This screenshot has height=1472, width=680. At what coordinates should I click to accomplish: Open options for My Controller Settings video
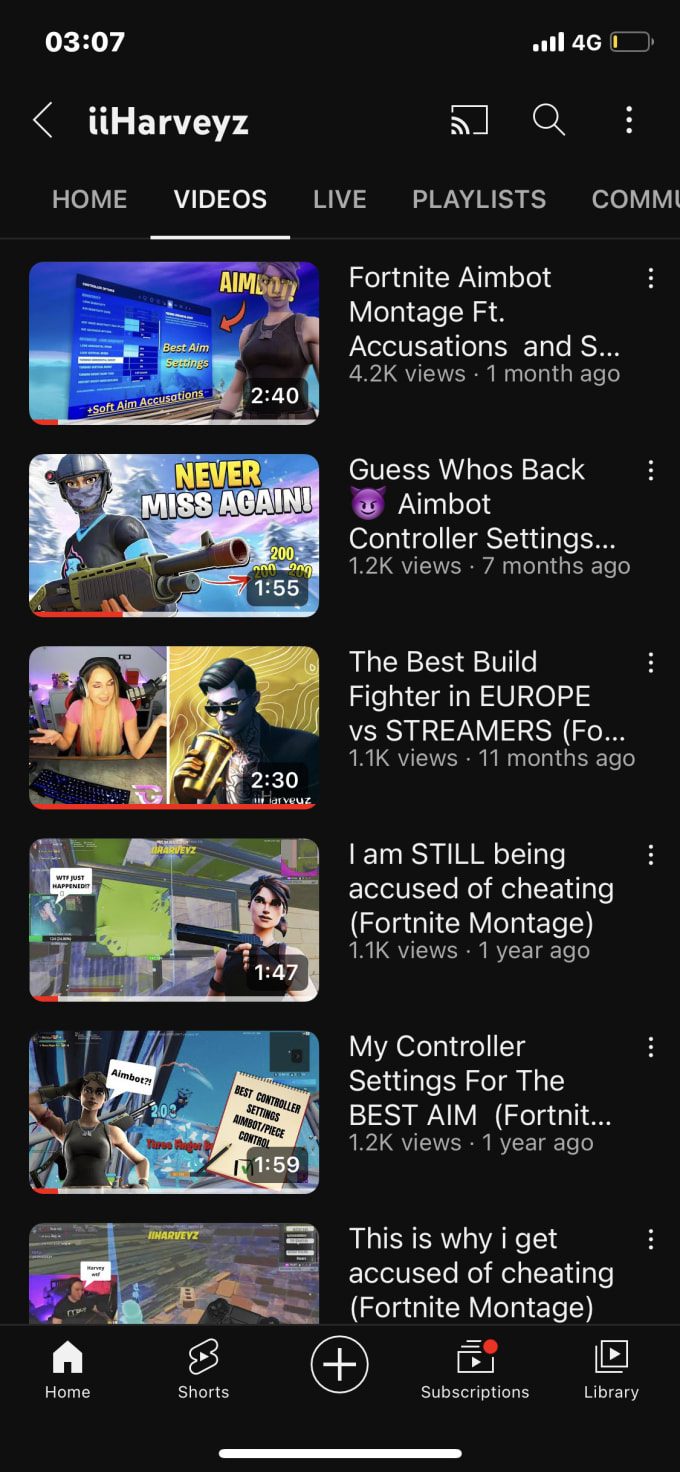click(x=650, y=1047)
